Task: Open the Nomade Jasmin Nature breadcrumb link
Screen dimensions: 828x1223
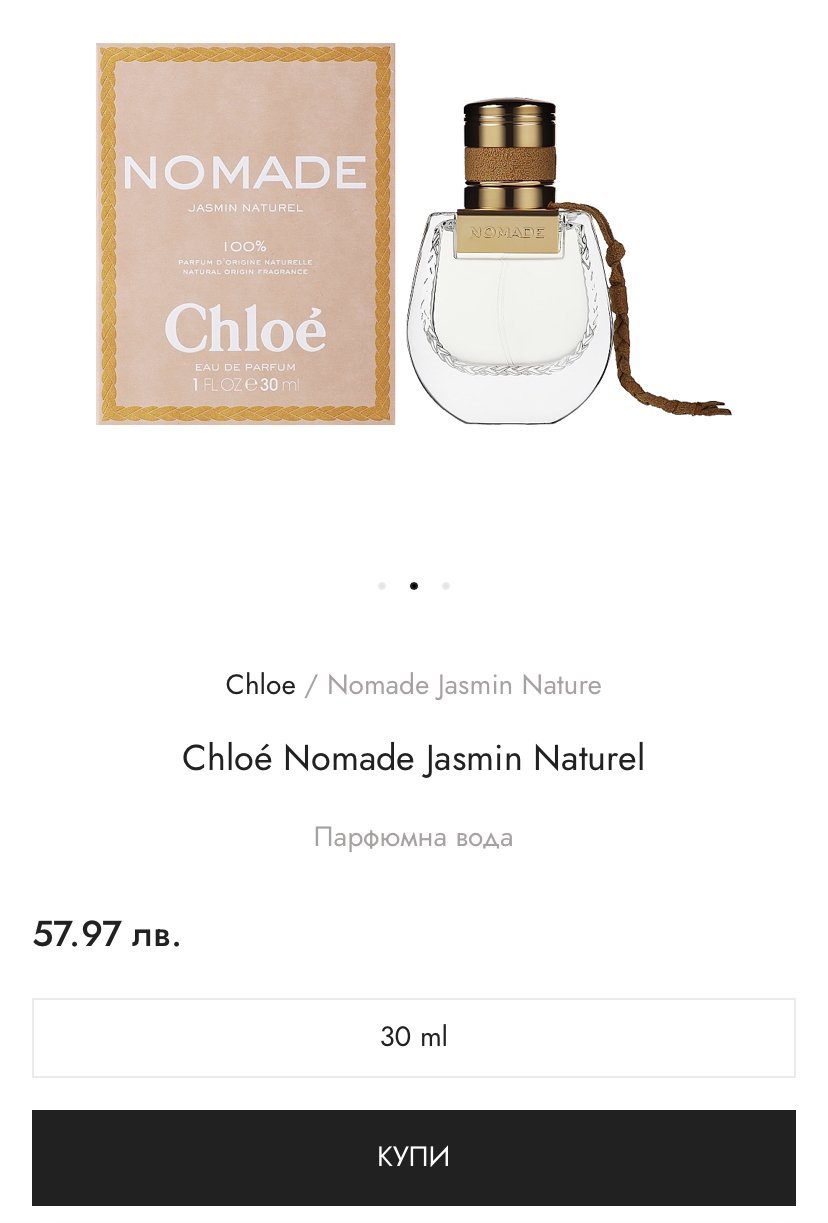Action: 464,685
